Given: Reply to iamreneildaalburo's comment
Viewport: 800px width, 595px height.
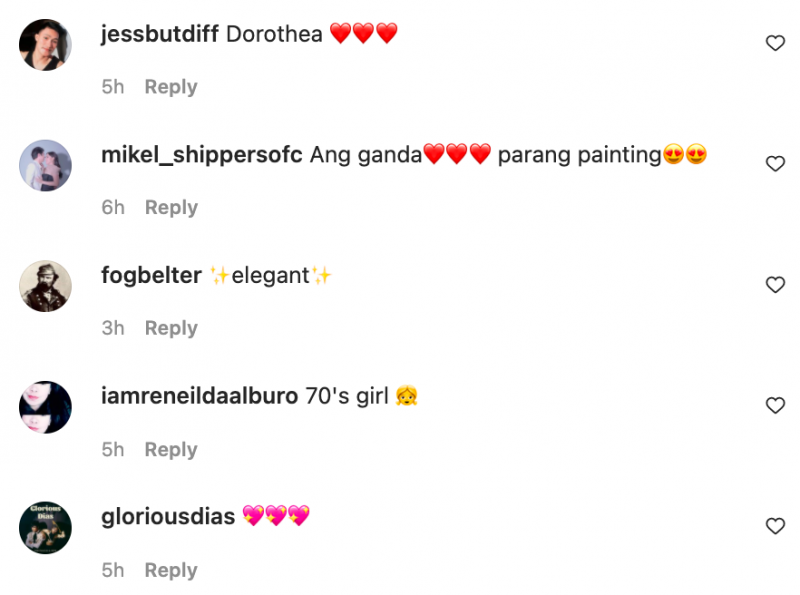Looking at the screenshot, I should (x=170, y=450).
